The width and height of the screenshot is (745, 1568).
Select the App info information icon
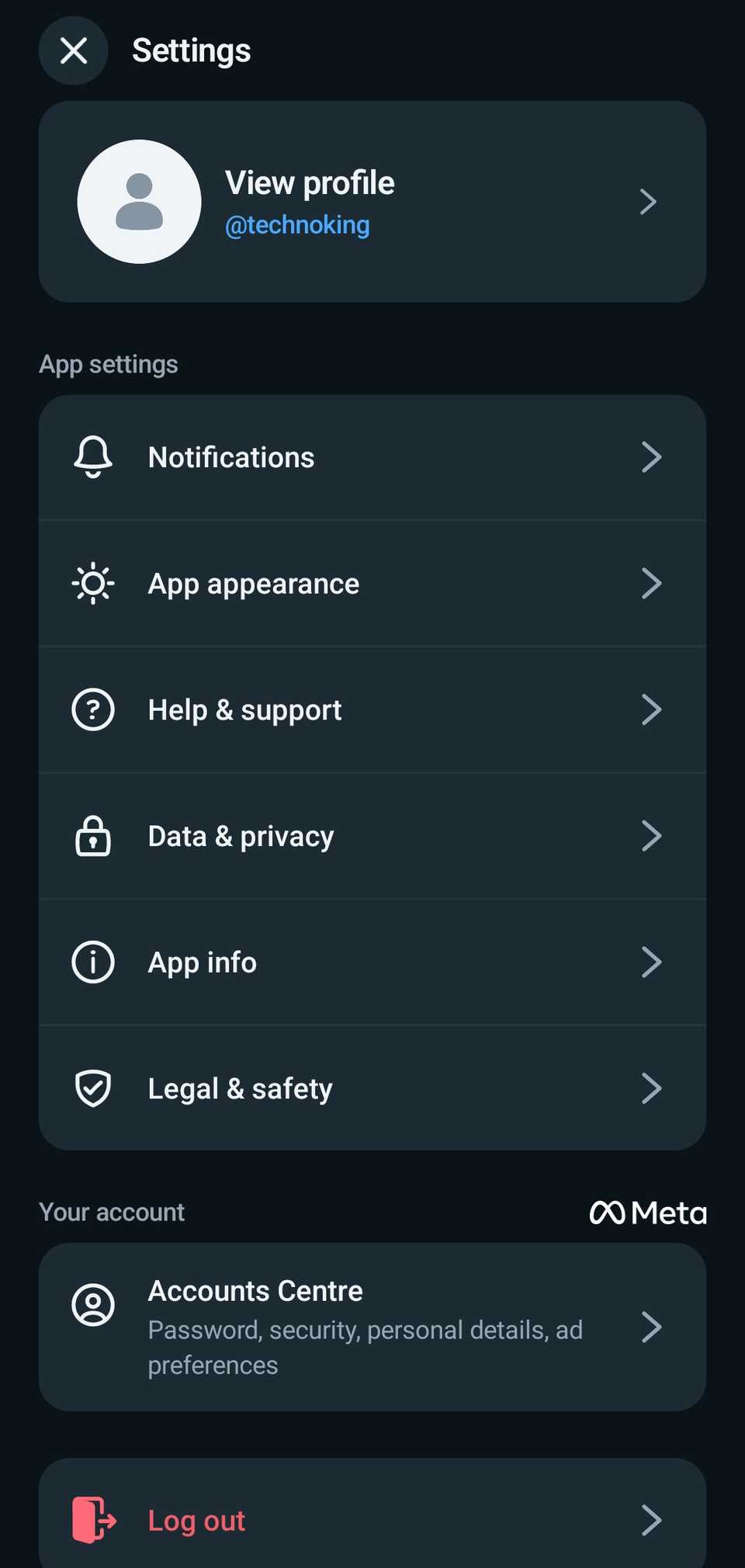click(92, 962)
